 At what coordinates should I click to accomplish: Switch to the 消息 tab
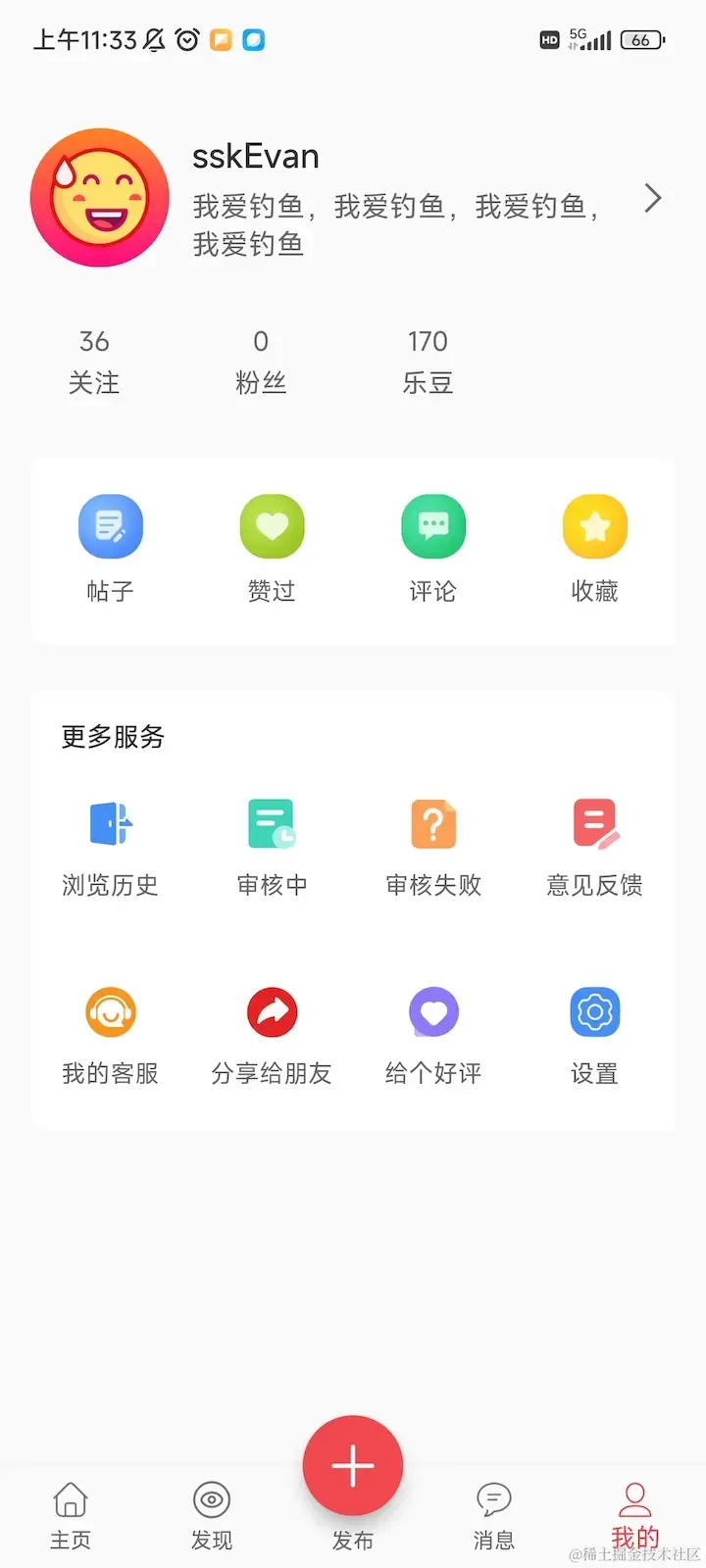point(494,1515)
